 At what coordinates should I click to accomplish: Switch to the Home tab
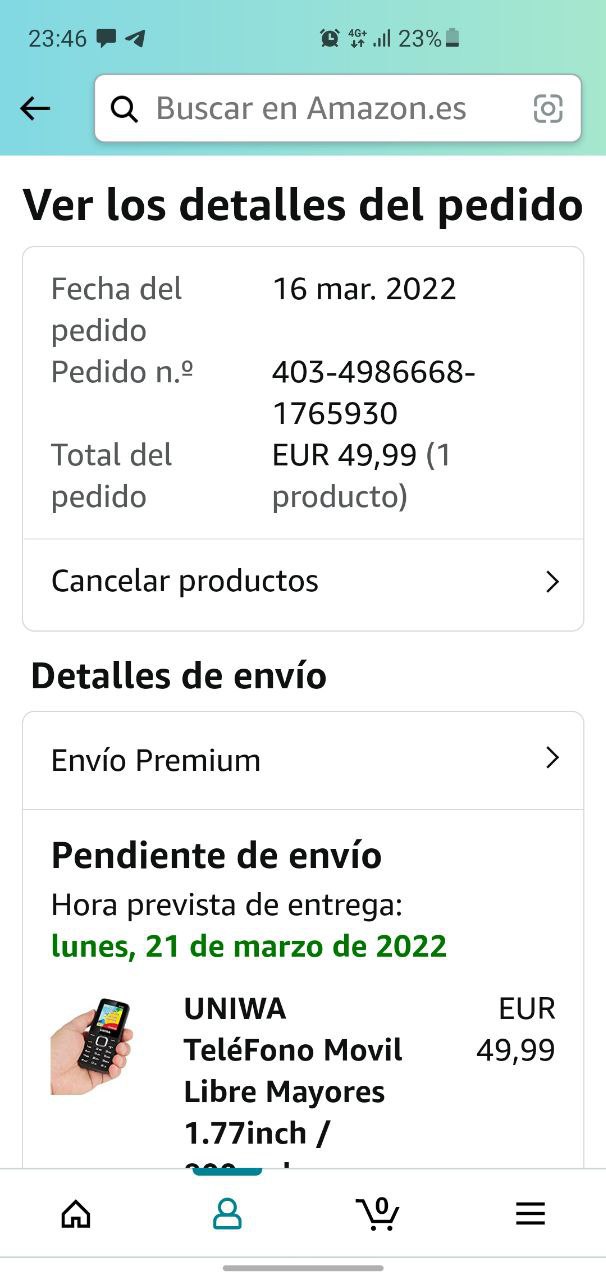[76, 1214]
